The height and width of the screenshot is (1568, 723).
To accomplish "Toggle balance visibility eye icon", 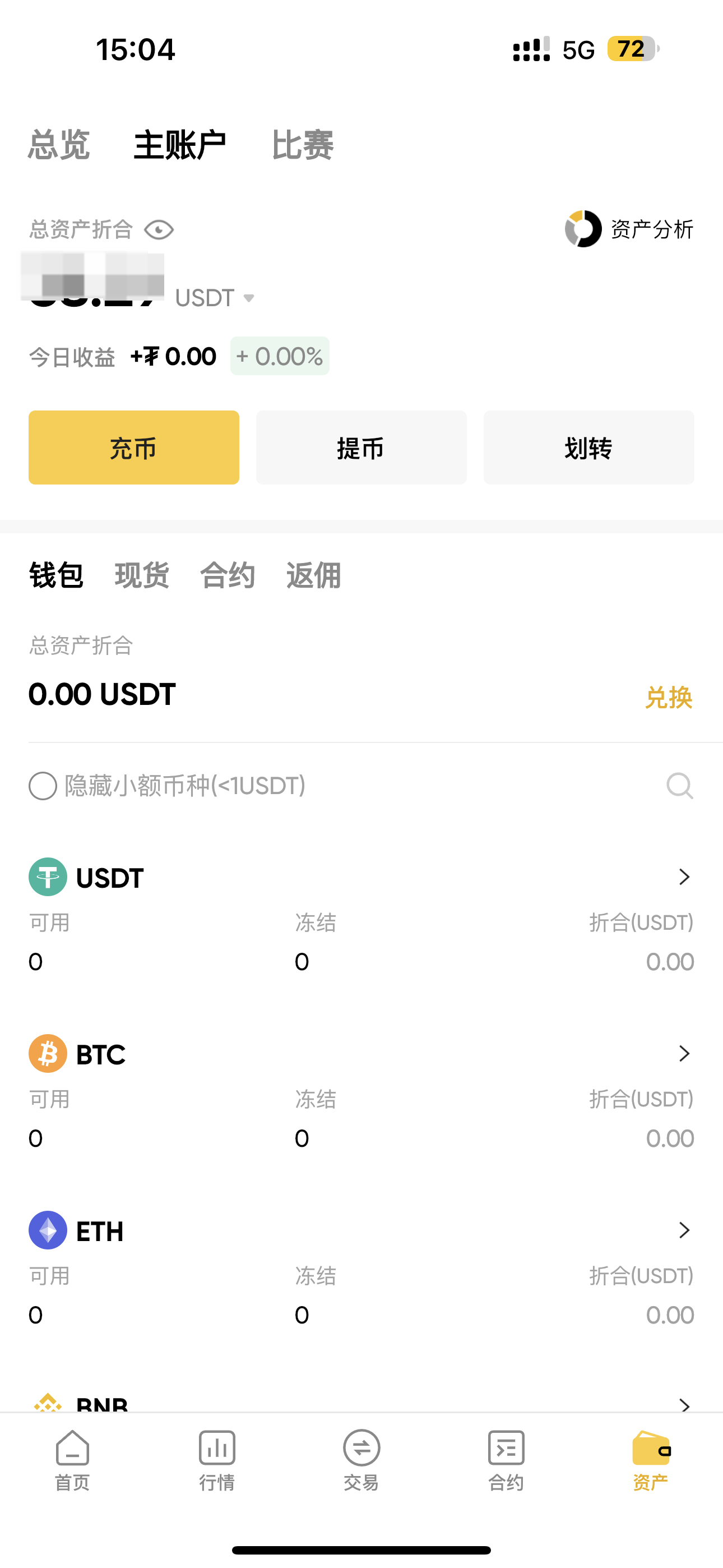I will 159,230.
